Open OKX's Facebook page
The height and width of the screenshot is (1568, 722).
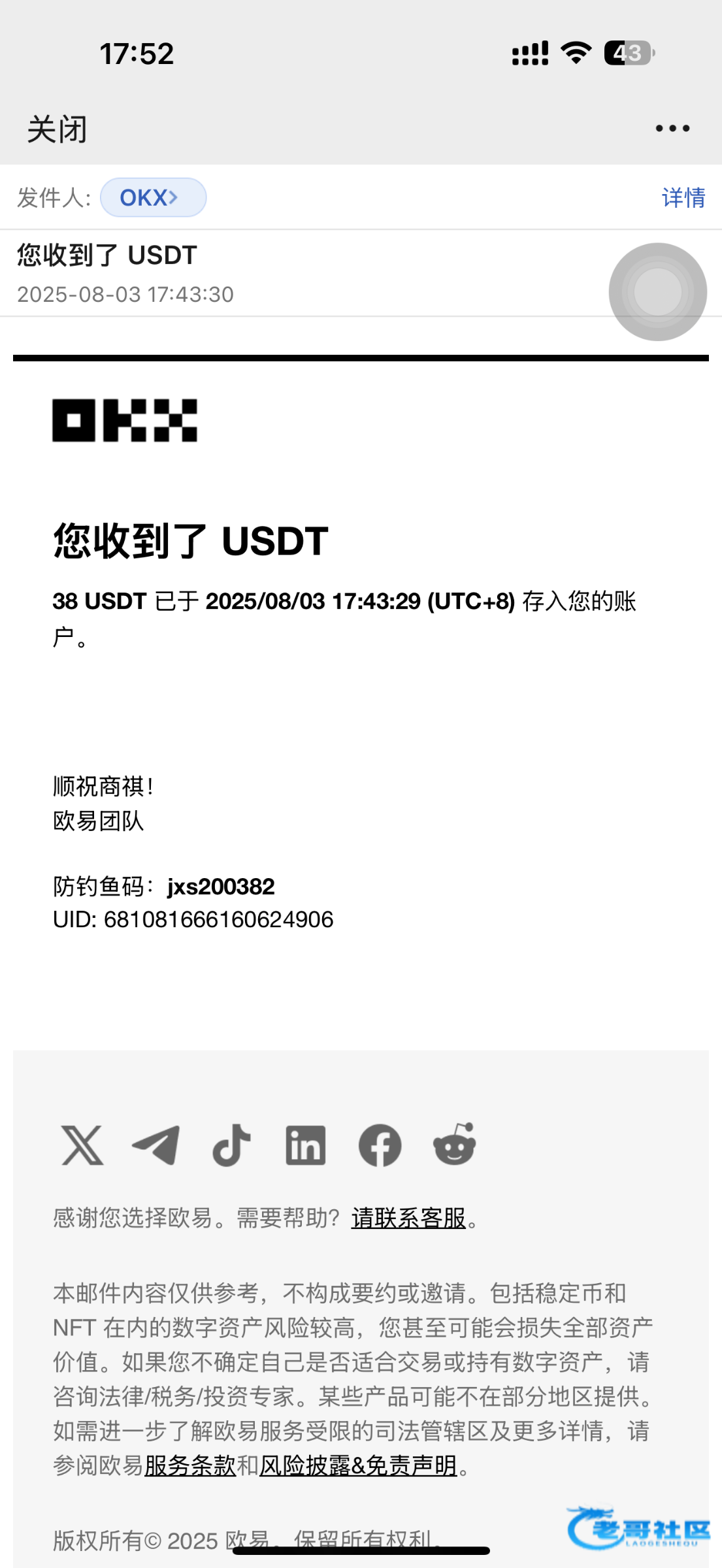[380, 1145]
